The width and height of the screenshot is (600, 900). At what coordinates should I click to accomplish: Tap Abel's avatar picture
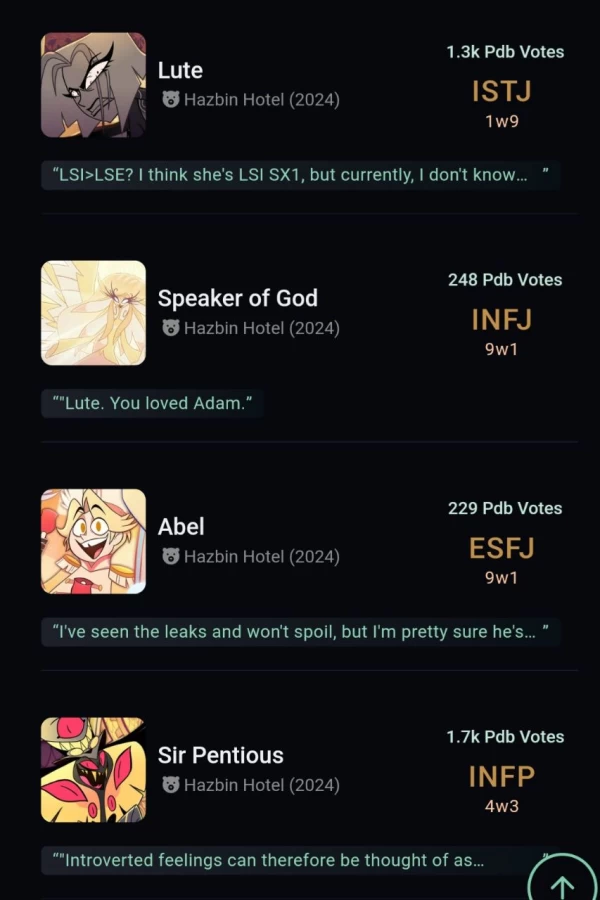(93, 541)
